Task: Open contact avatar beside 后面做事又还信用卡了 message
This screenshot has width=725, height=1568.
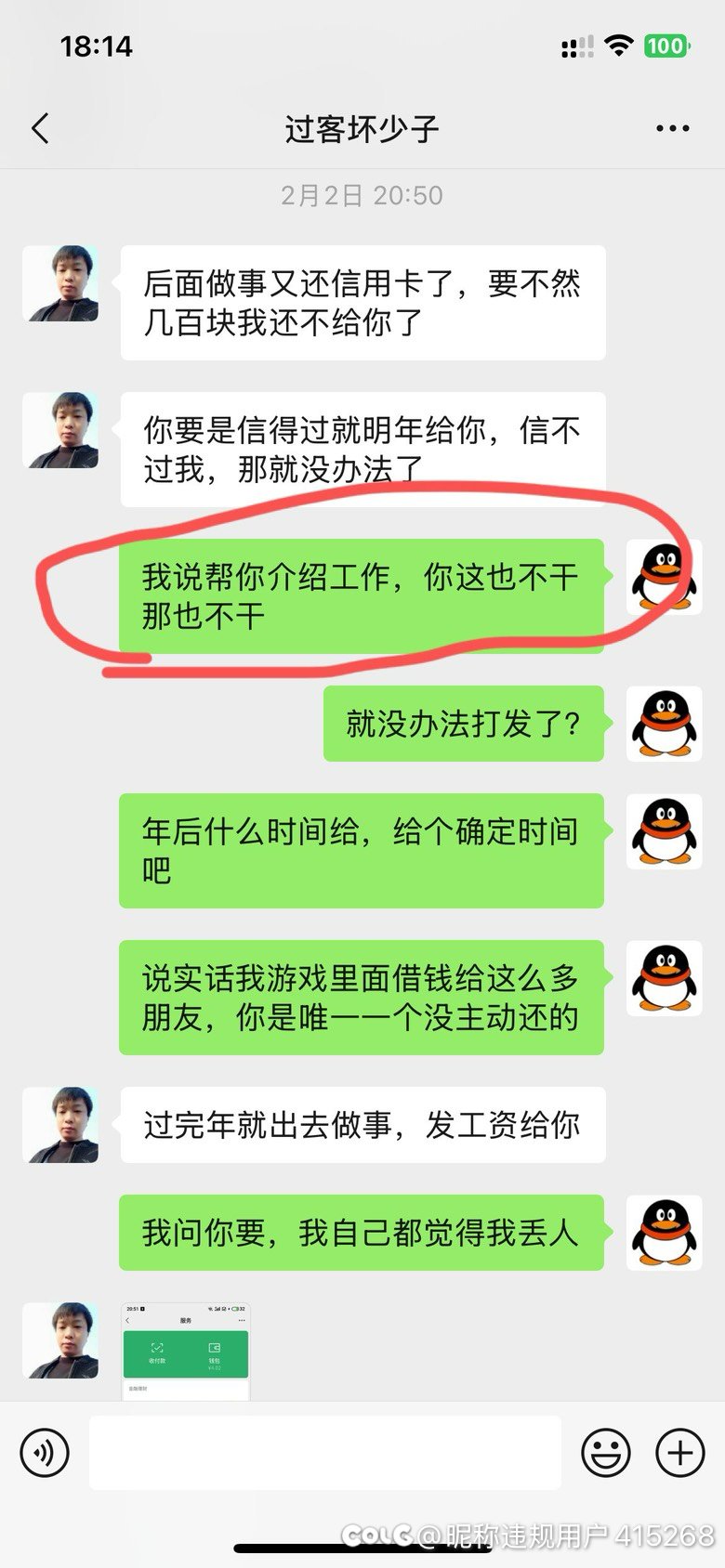Action: tap(61, 284)
